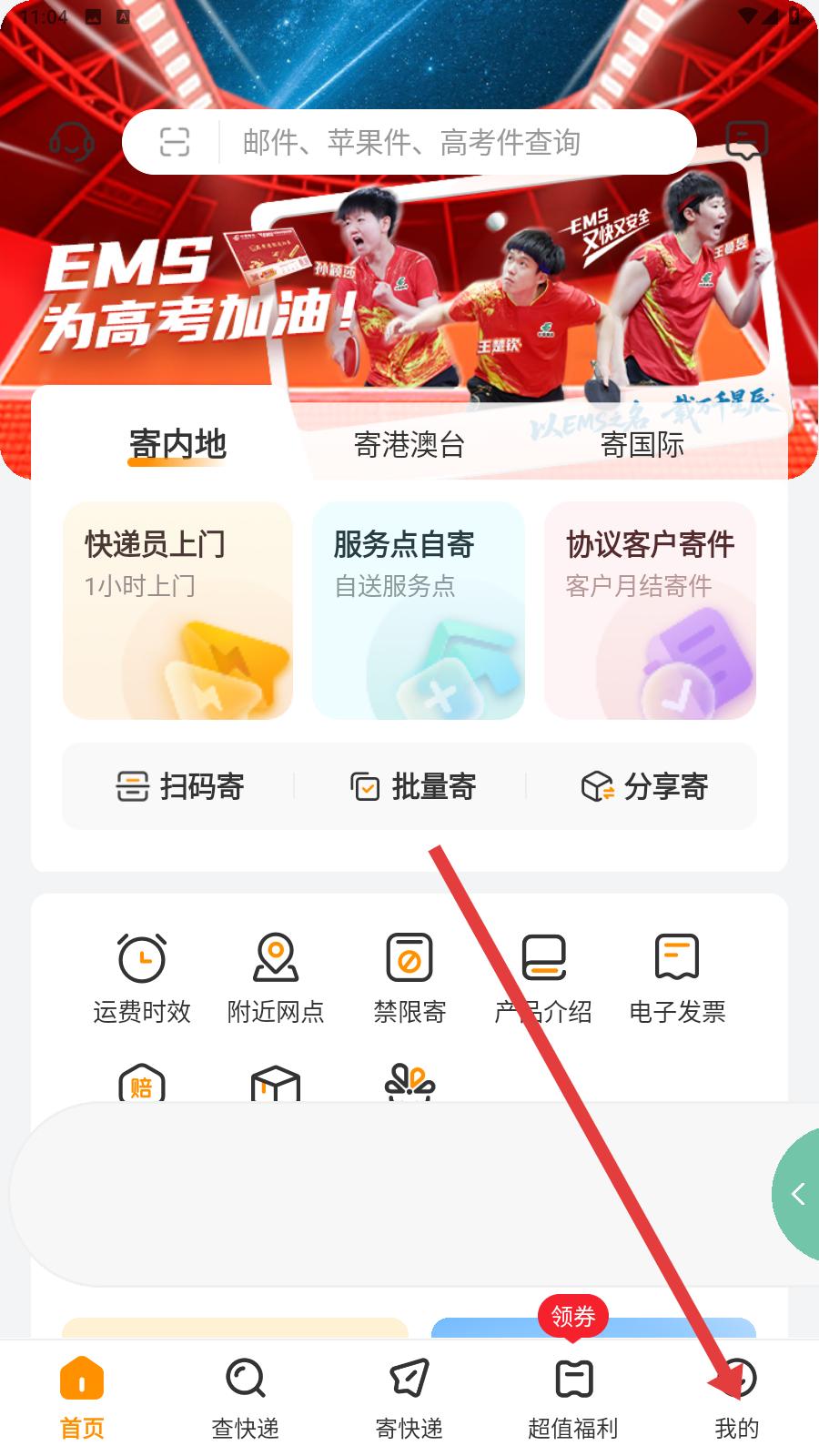
Task: Expand the green side arrow handle
Action: tap(796, 1194)
